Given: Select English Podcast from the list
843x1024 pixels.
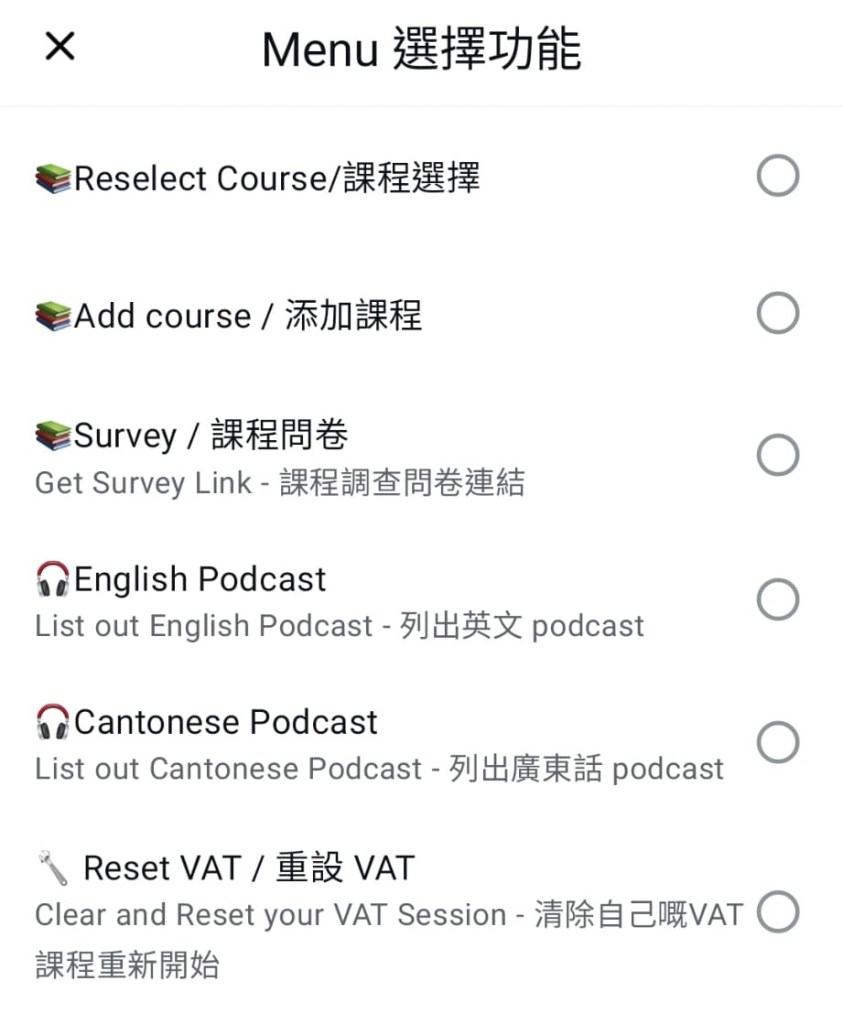Looking at the screenshot, I should (777, 600).
